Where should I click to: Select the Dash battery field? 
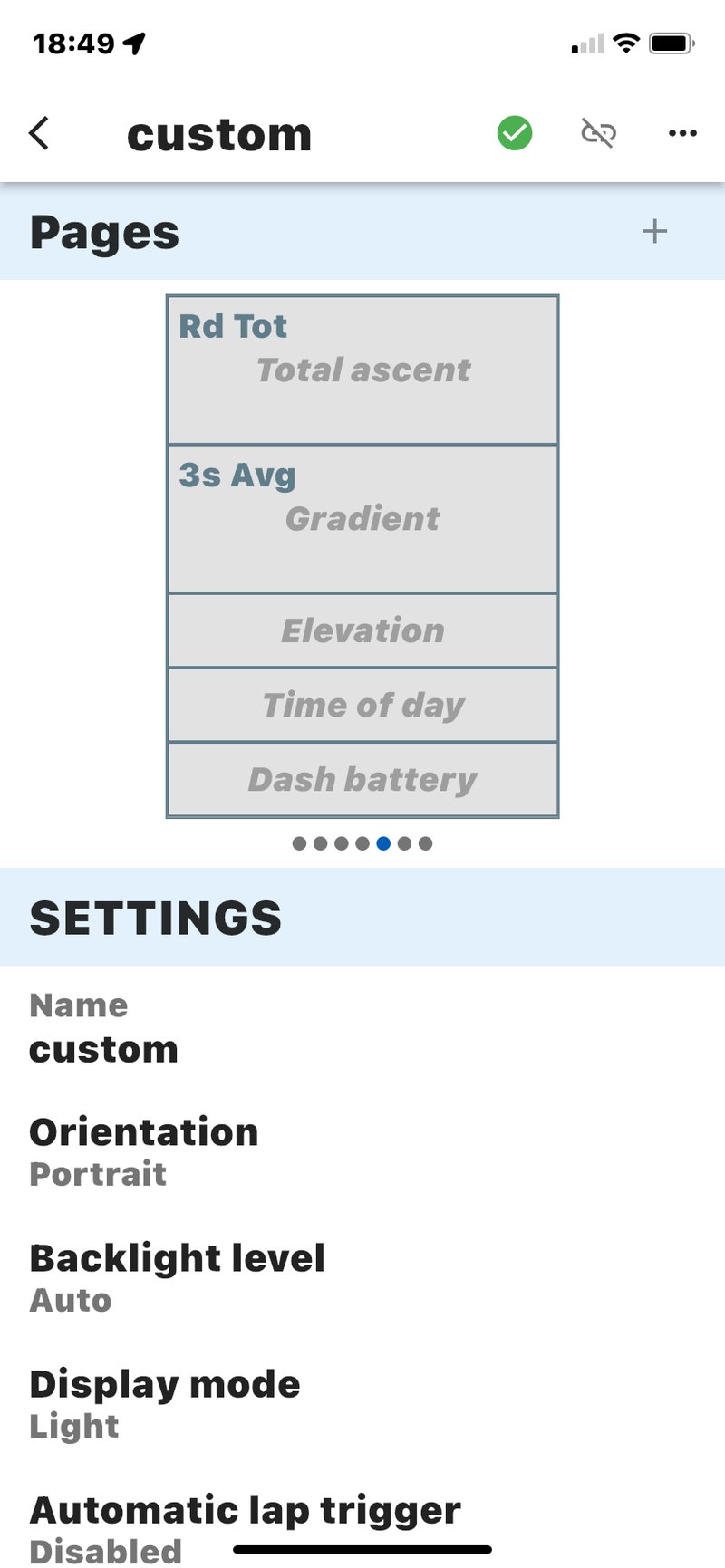(x=362, y=779)
